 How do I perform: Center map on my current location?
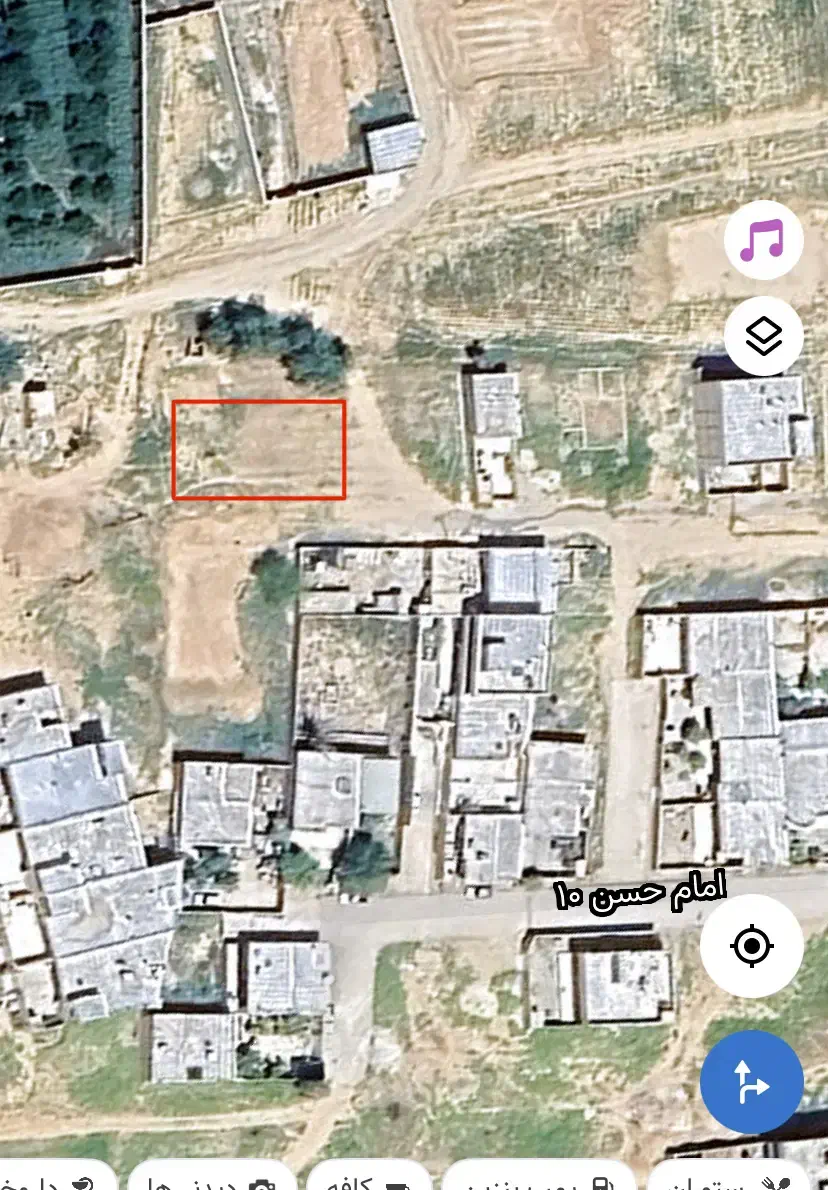pos(751,945)
